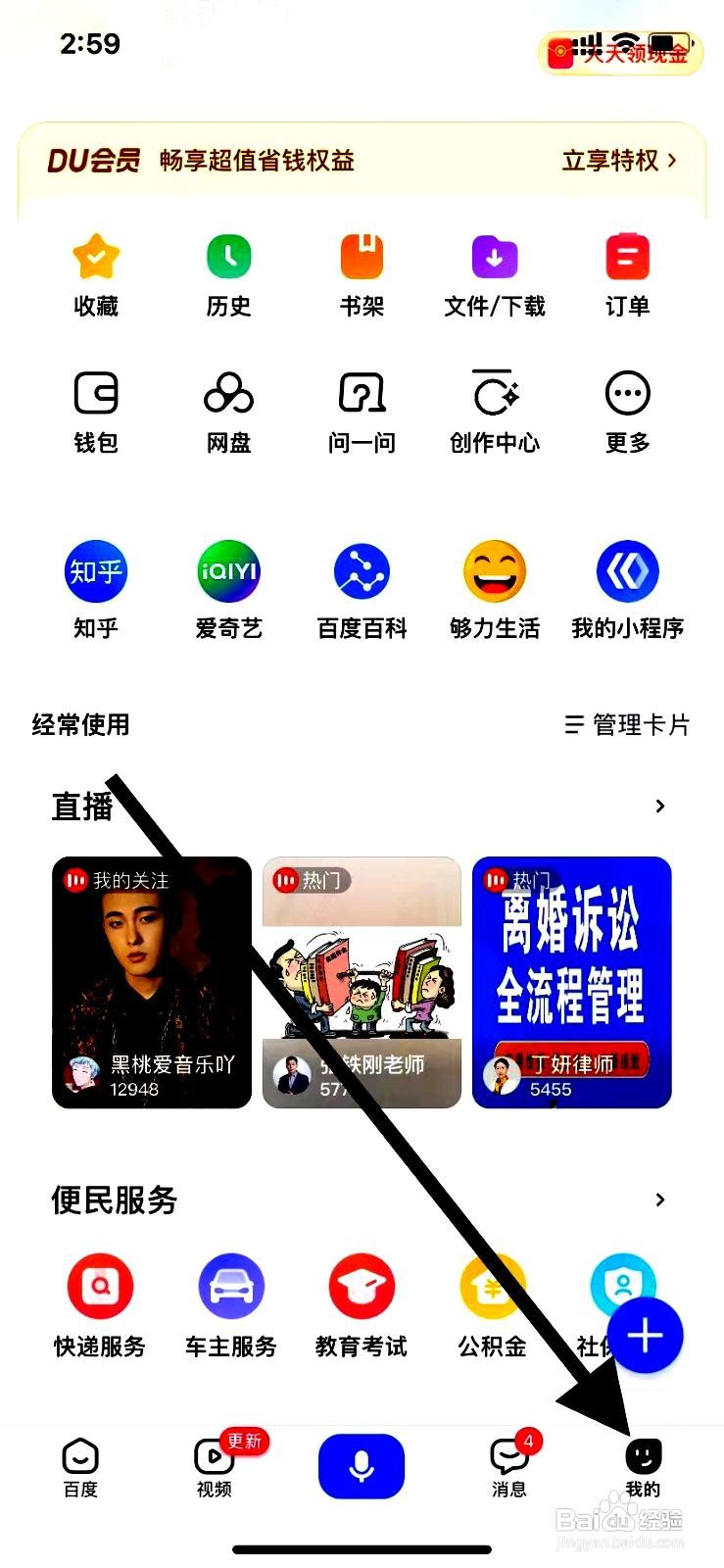Expand the 直播 live section arrow
This screenshot has width=724, height=1568.
tap(659, 806)
